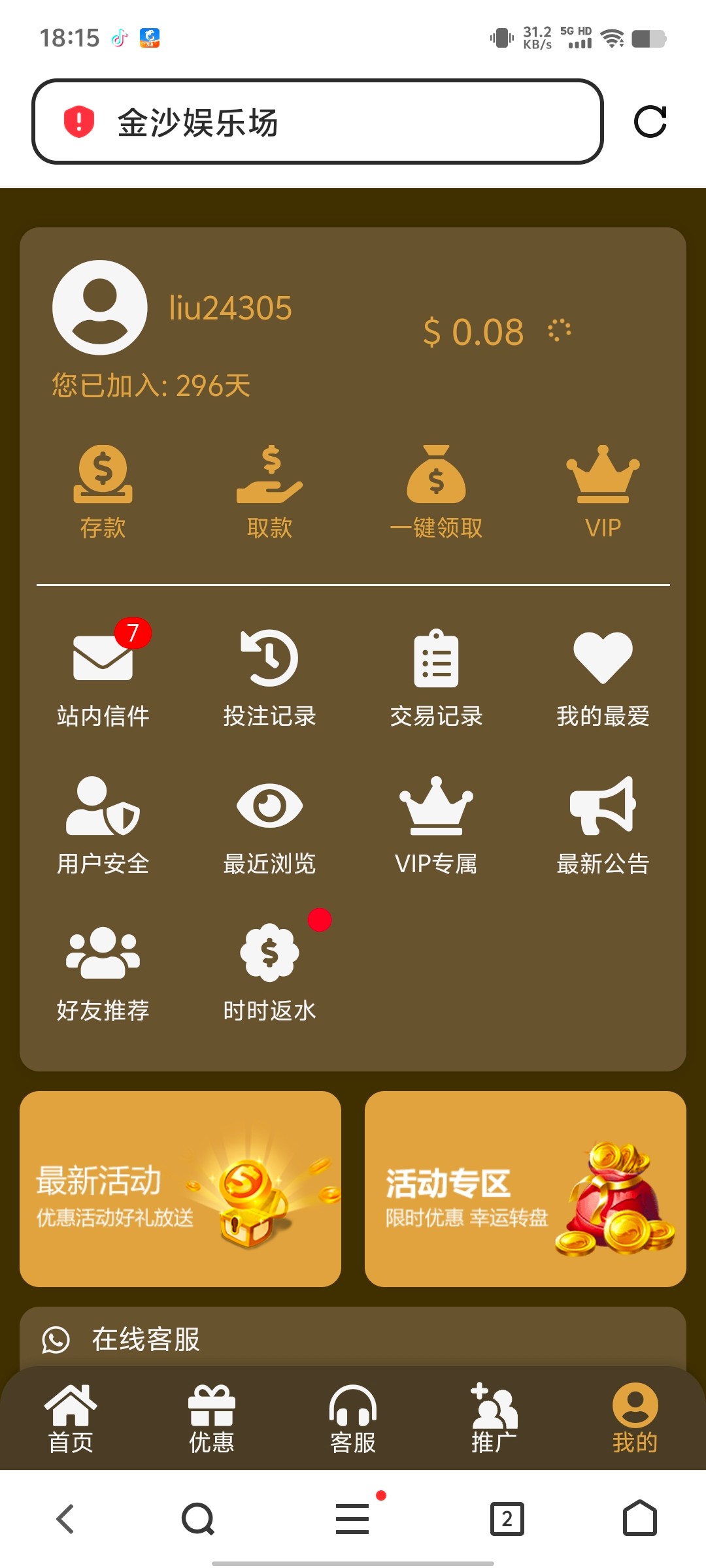Refresh the 金沙娱乐场 page
Viewport: 706px width, 1568px height.
coord(650,122)
